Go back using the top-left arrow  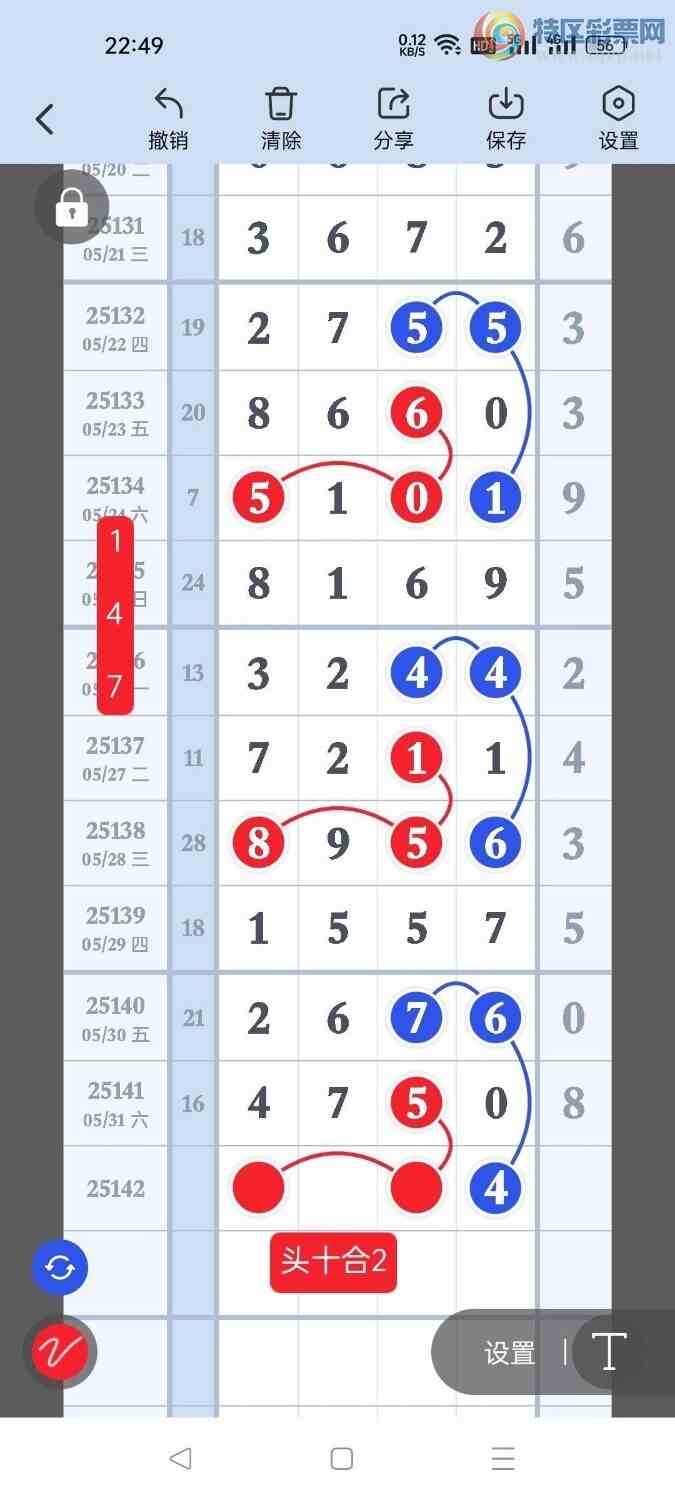[45, 120]
